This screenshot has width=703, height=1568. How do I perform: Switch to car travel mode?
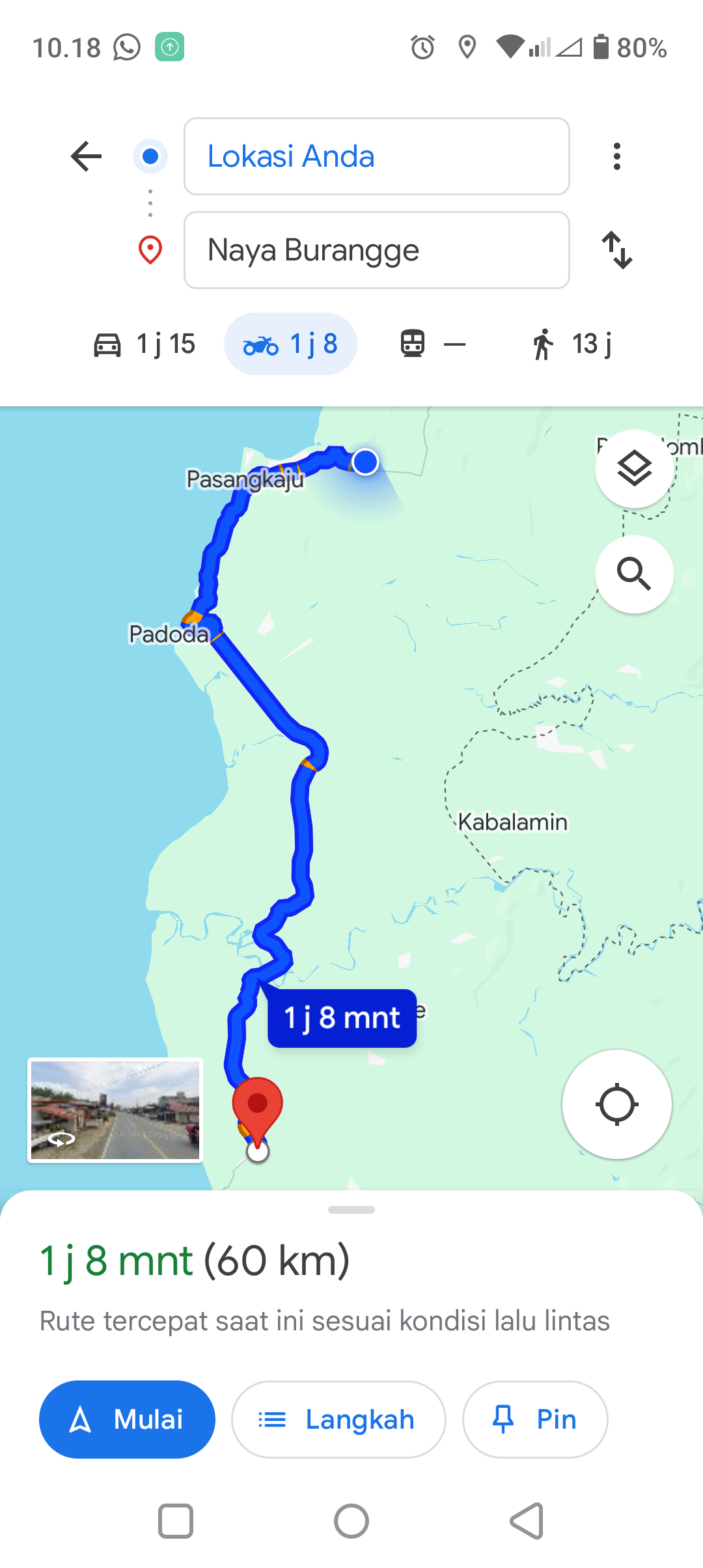click(144, 344)
